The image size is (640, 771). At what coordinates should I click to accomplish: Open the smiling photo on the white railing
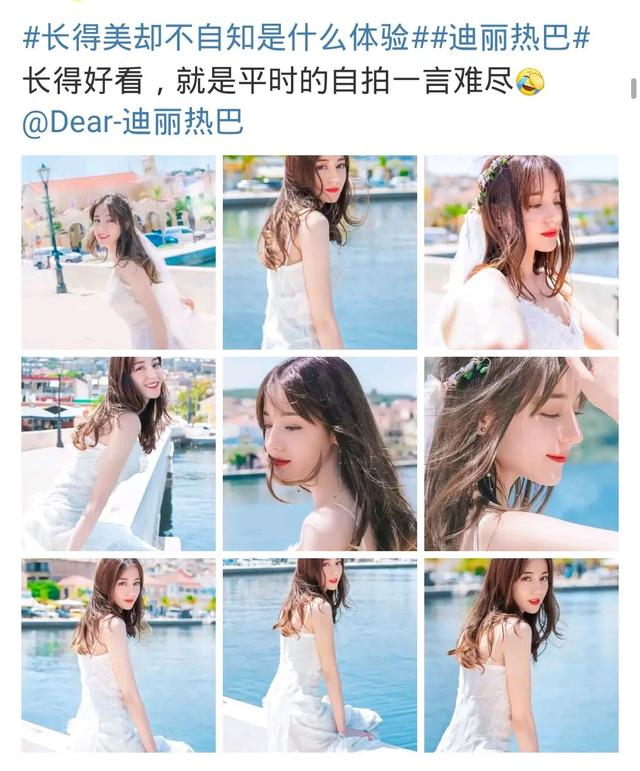118,454
